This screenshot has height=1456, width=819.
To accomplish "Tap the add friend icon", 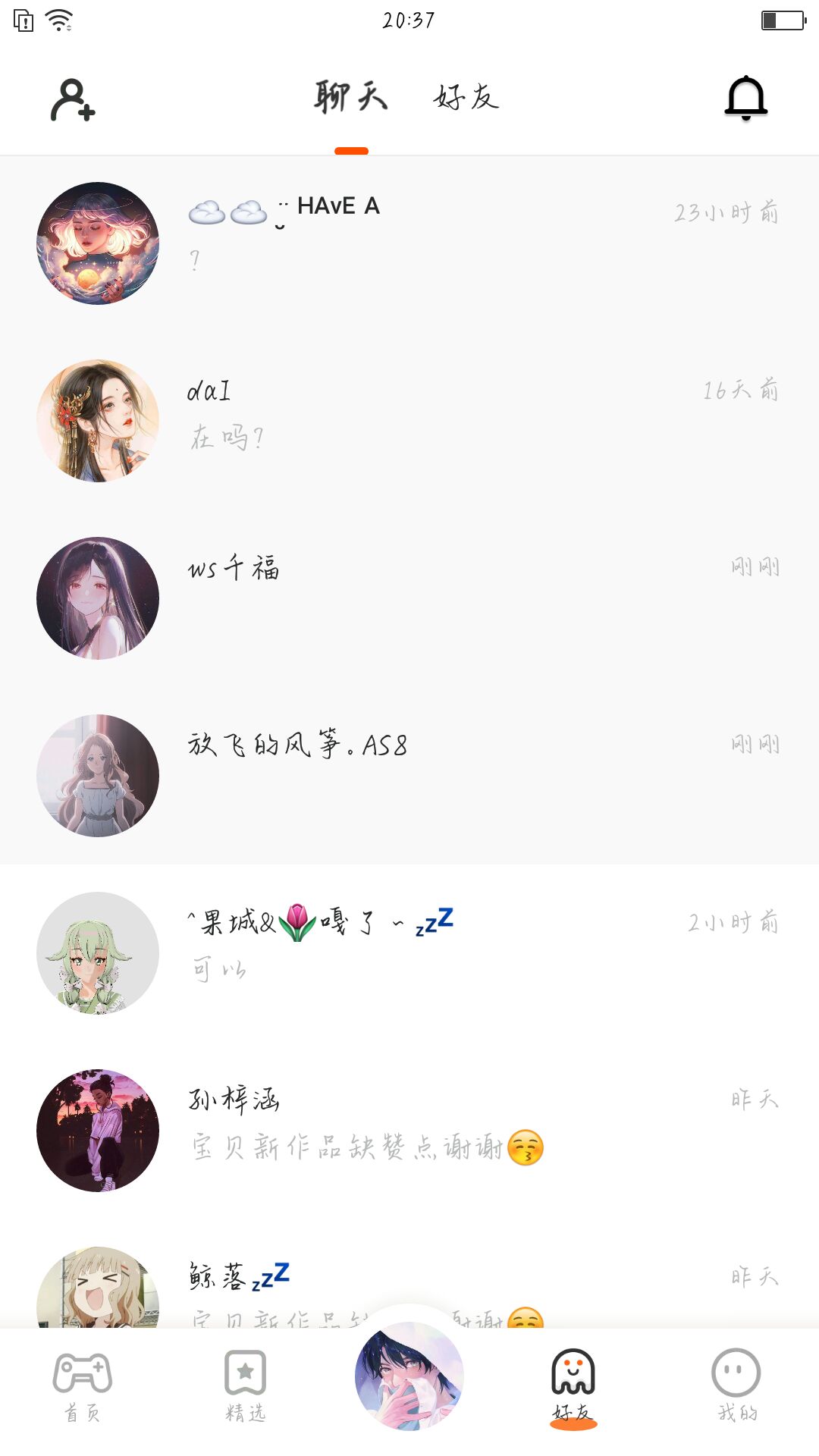I will pyautogui.click(x=73, y=99).
